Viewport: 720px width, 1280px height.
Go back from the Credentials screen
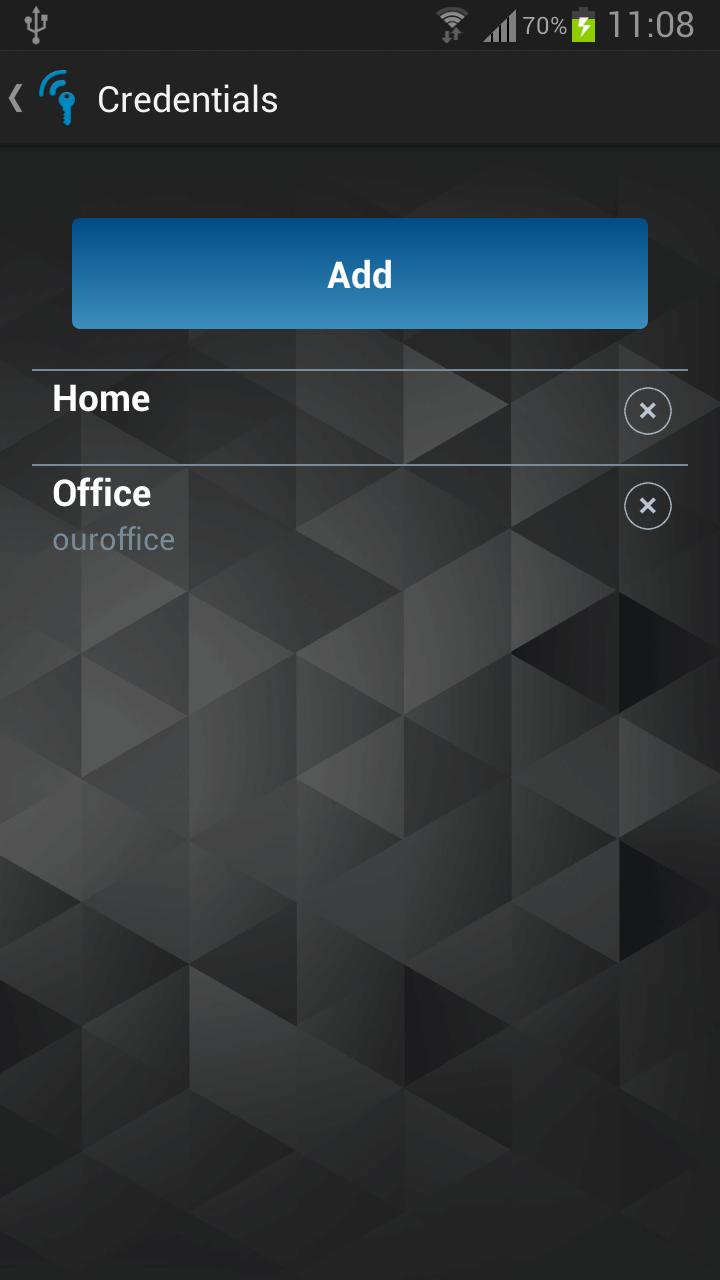tap(40, 99)
